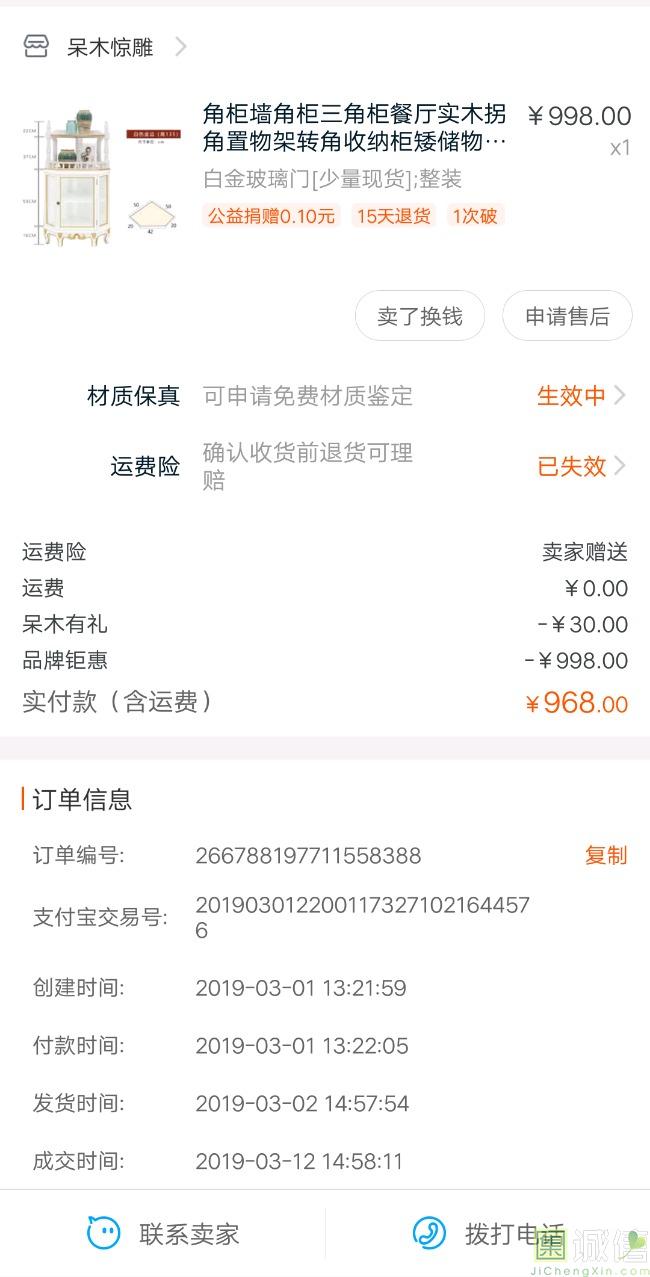Open the 呆木惊雕 store page
This screenshot has height=1277, width=650.
coord(109,47)
